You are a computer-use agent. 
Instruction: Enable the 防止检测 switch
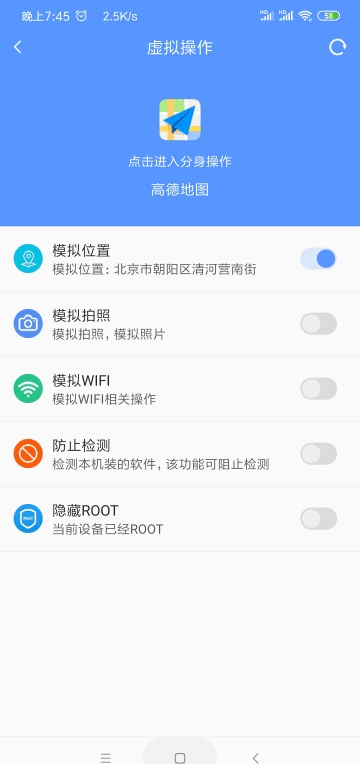click(x=318, y=454)
